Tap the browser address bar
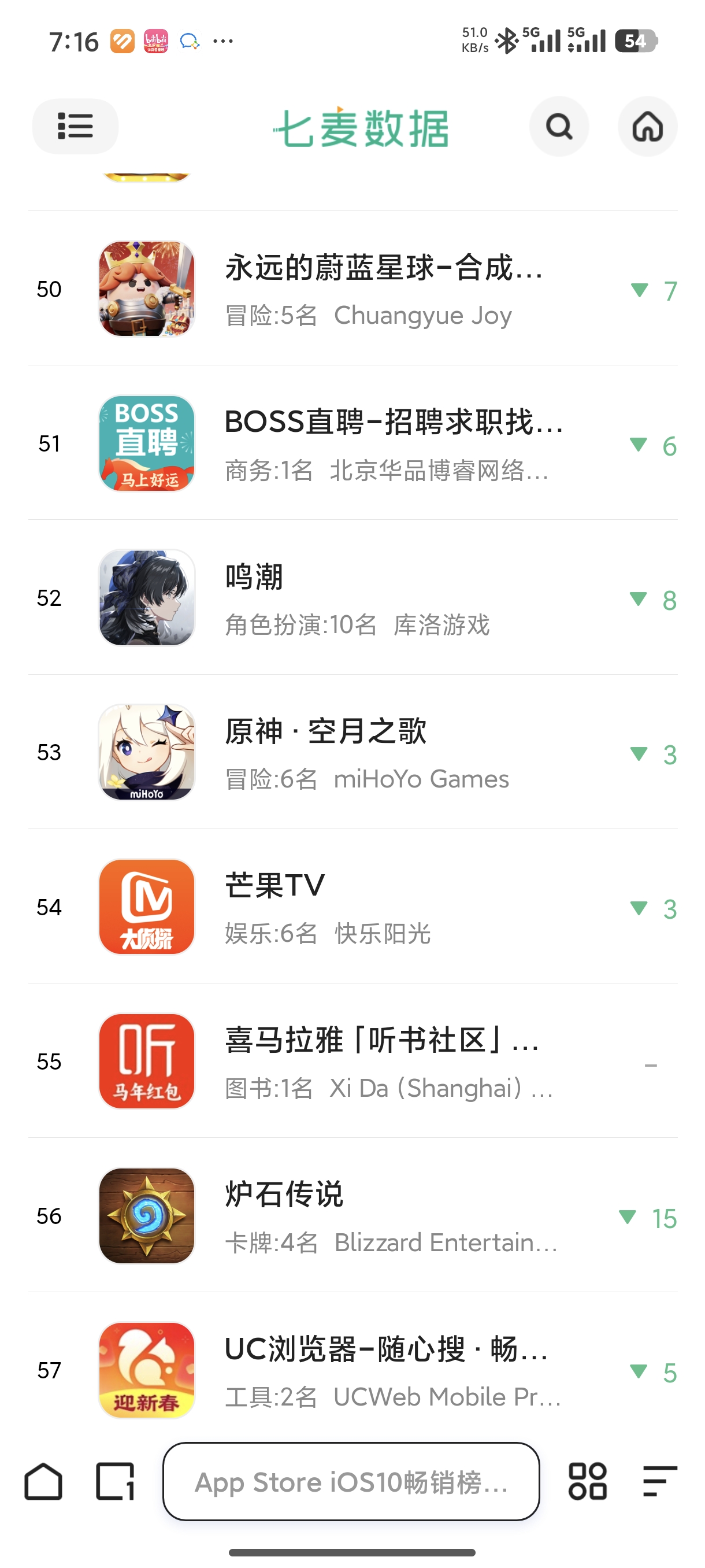This screenshot has height=1568, width=705. click(x=351, y=1482)
